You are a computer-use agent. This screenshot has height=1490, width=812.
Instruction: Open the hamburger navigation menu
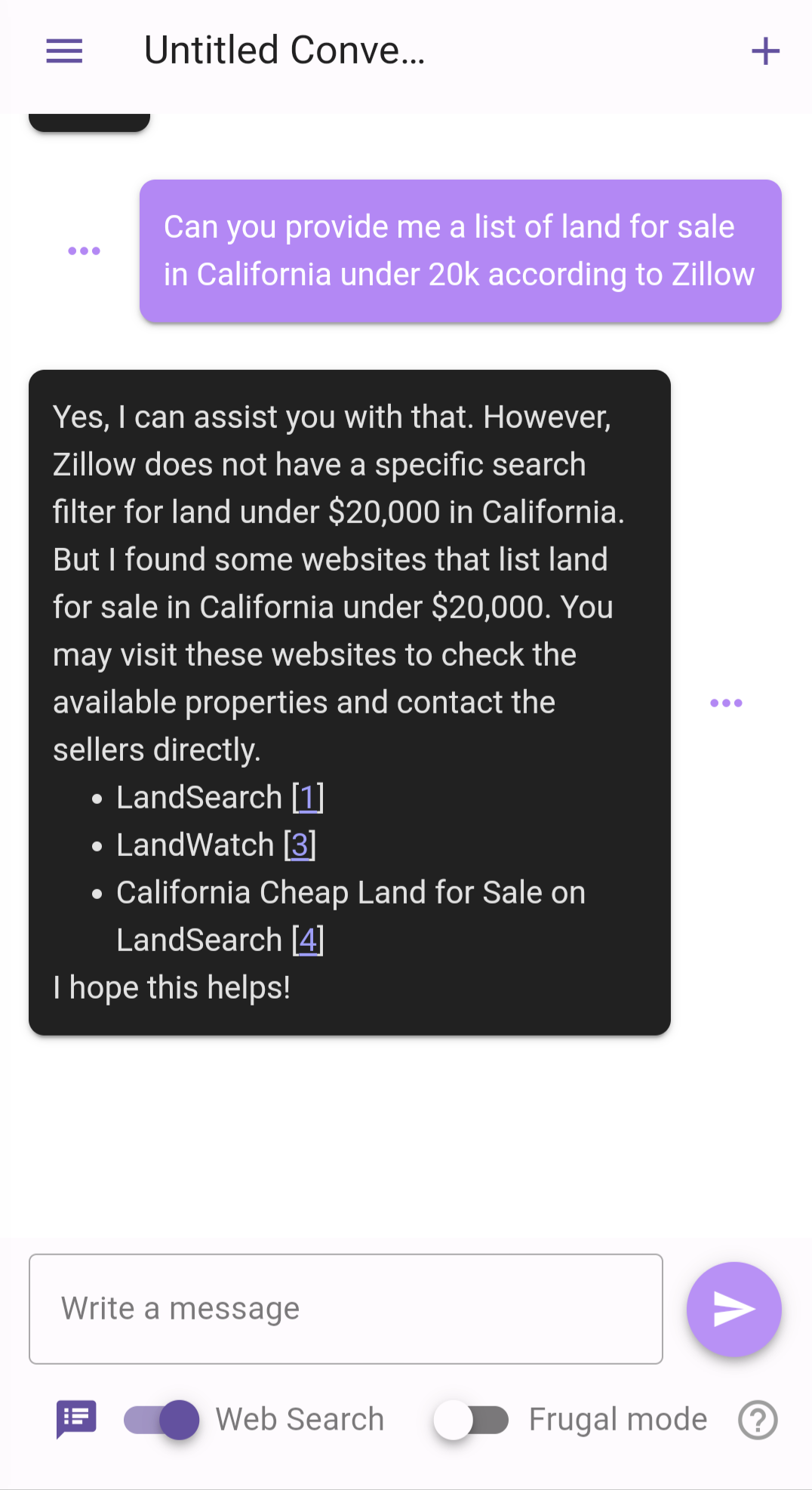64,51
